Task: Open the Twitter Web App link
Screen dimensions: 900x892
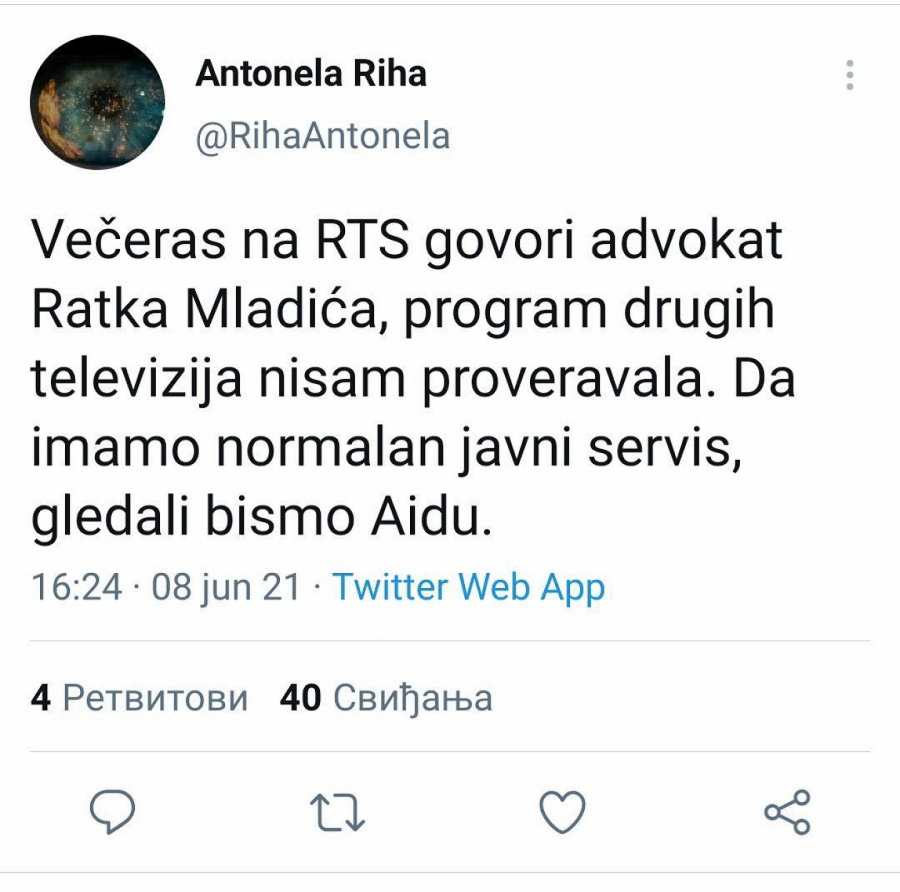Action: (x=468, y=587)
